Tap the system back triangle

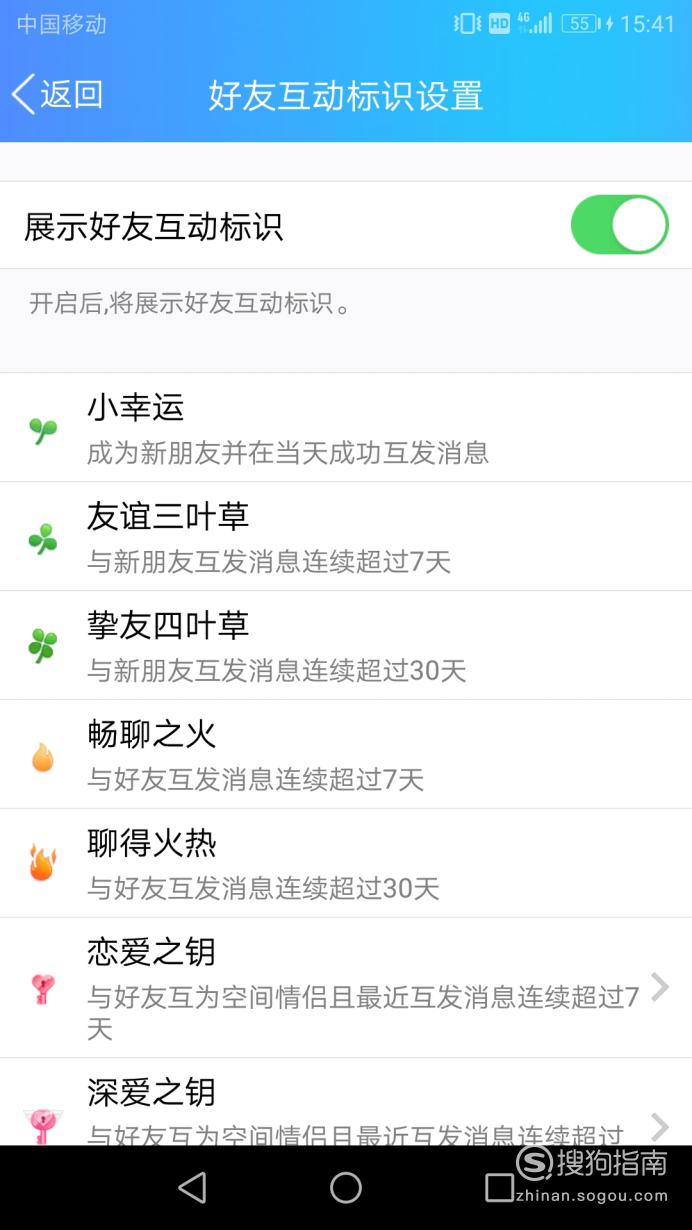click(192, 1187)
